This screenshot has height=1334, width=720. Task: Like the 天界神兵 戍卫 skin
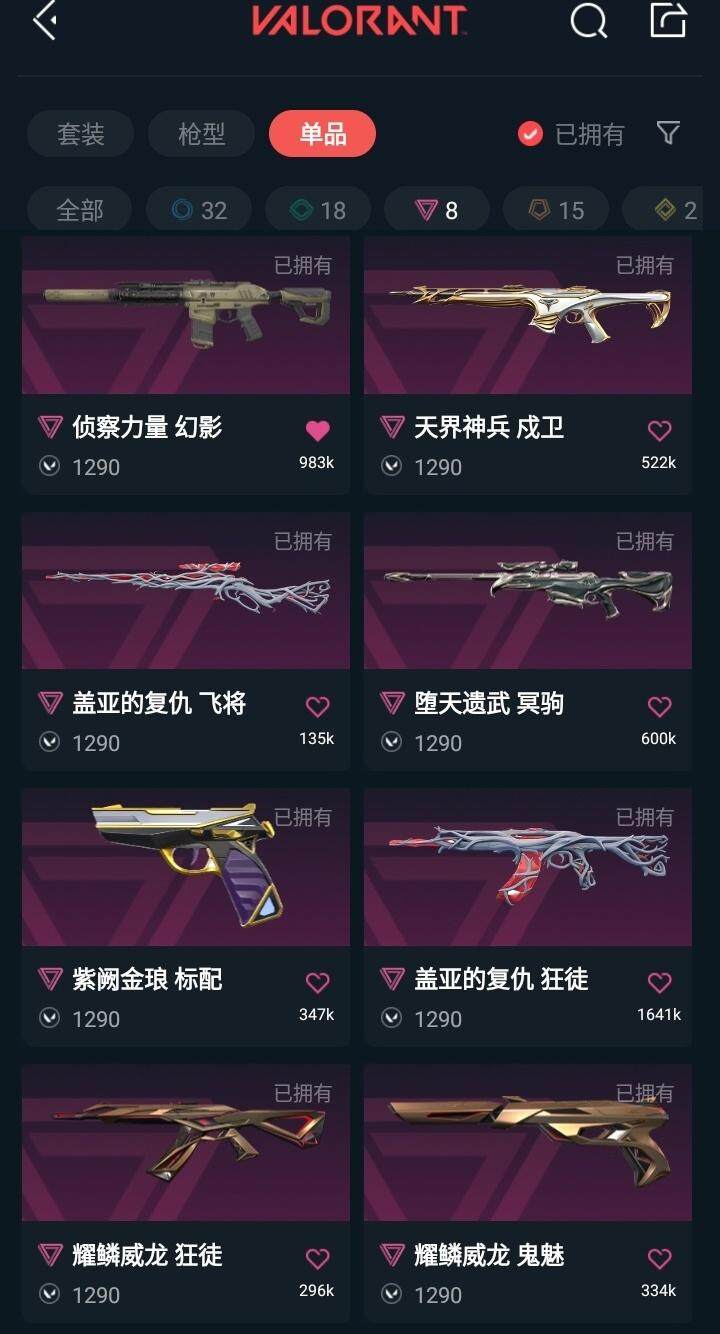point(659,431)
